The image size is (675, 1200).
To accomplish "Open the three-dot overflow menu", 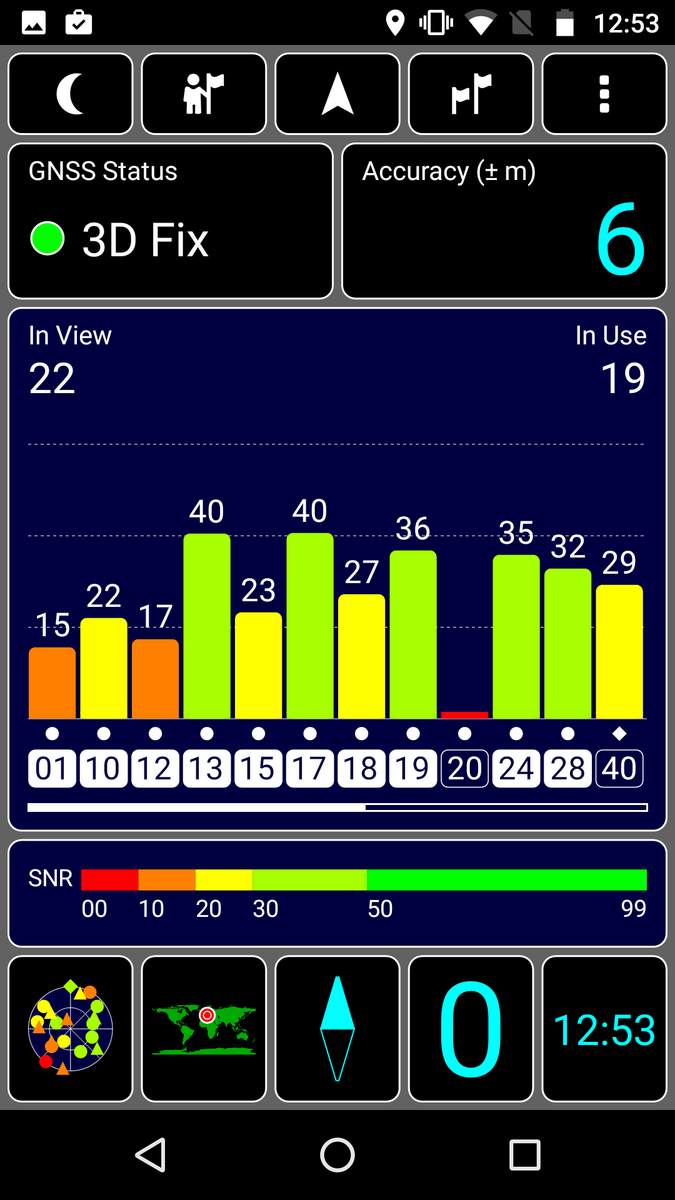I will pos(604,94).
